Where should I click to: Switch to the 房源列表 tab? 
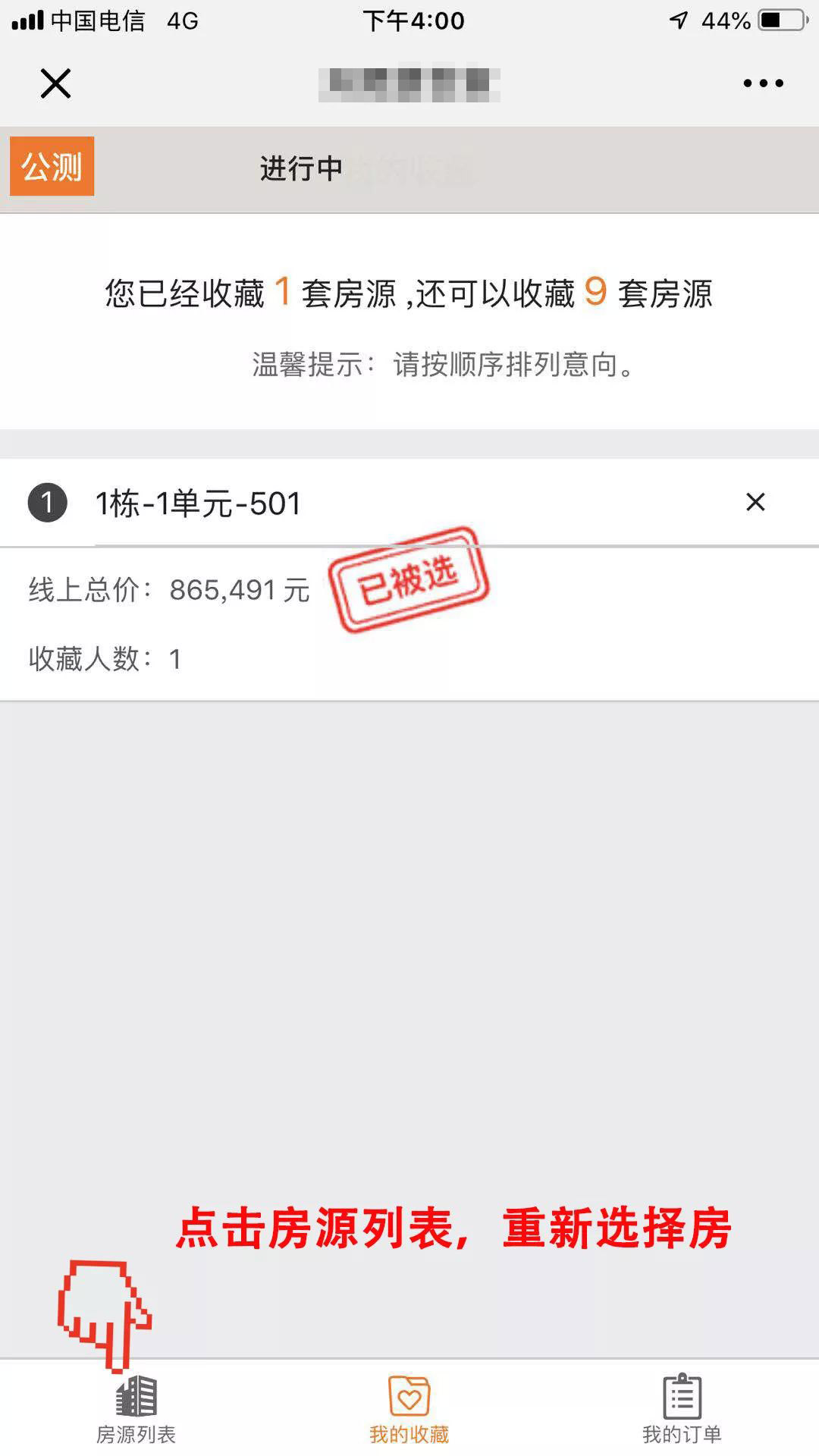tap(136, 1410)
